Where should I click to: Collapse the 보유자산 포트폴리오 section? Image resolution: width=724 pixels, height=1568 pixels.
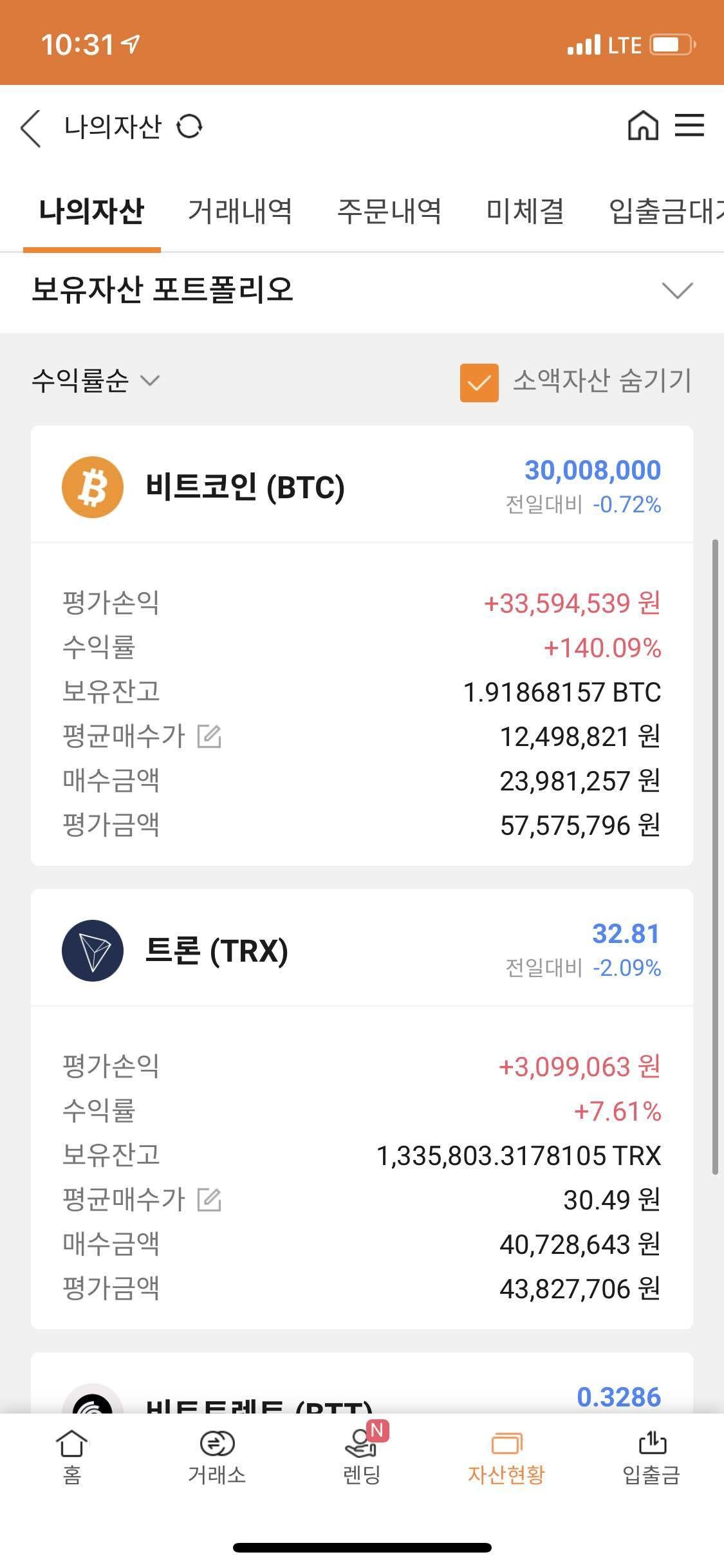676,290
